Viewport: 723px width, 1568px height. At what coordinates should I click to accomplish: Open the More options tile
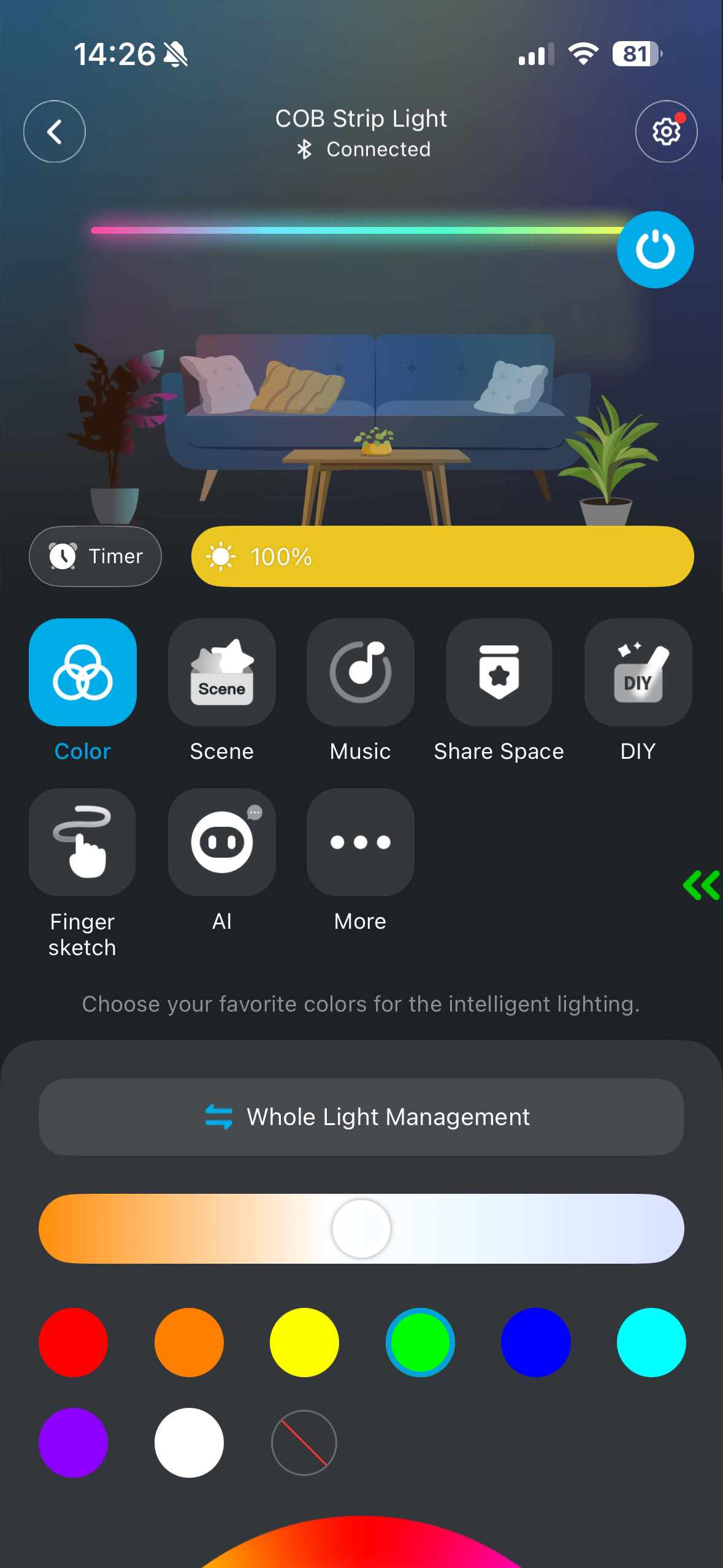click(x=360, y=842)
